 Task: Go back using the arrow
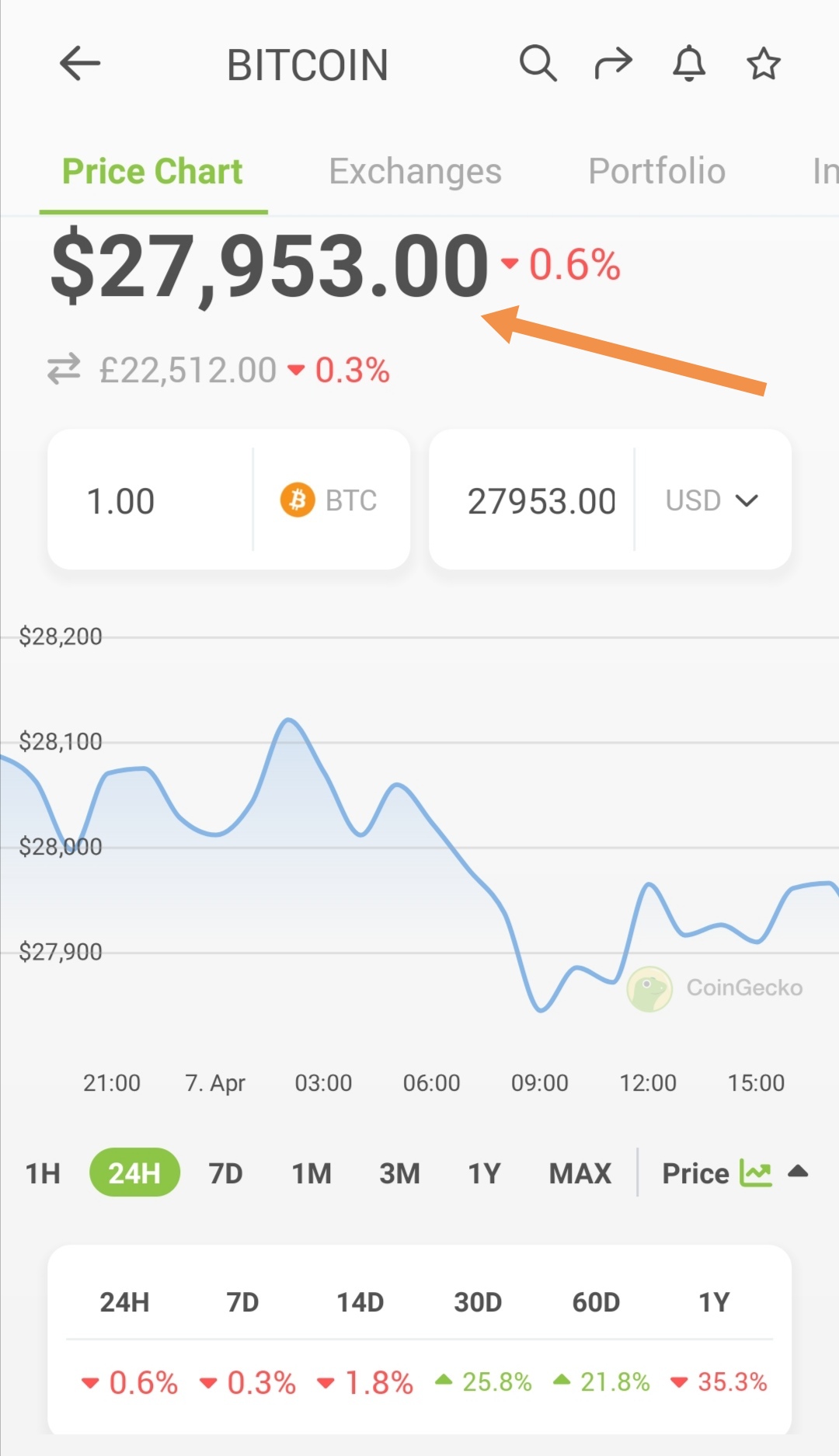[x=80, y=64]
